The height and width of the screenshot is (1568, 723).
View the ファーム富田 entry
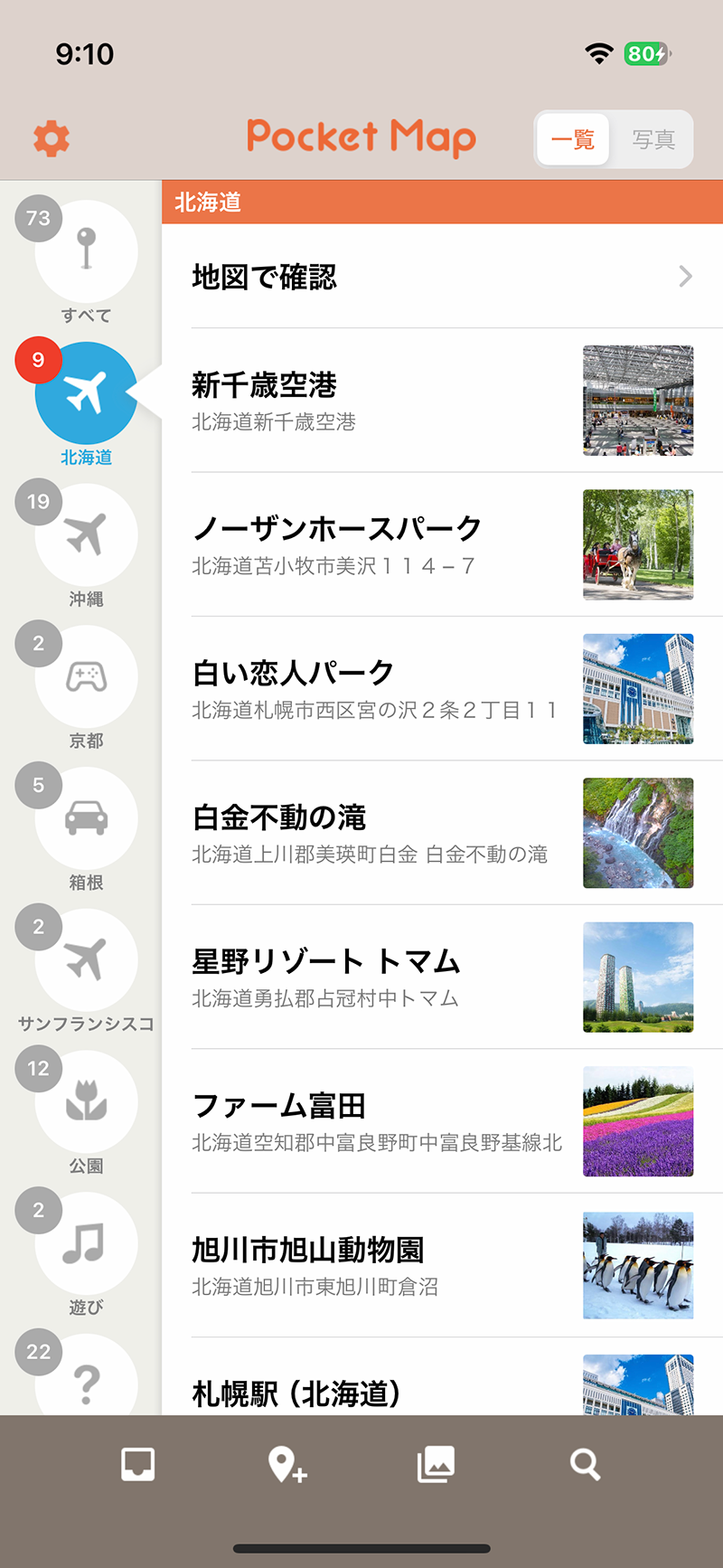[442, 1121]
